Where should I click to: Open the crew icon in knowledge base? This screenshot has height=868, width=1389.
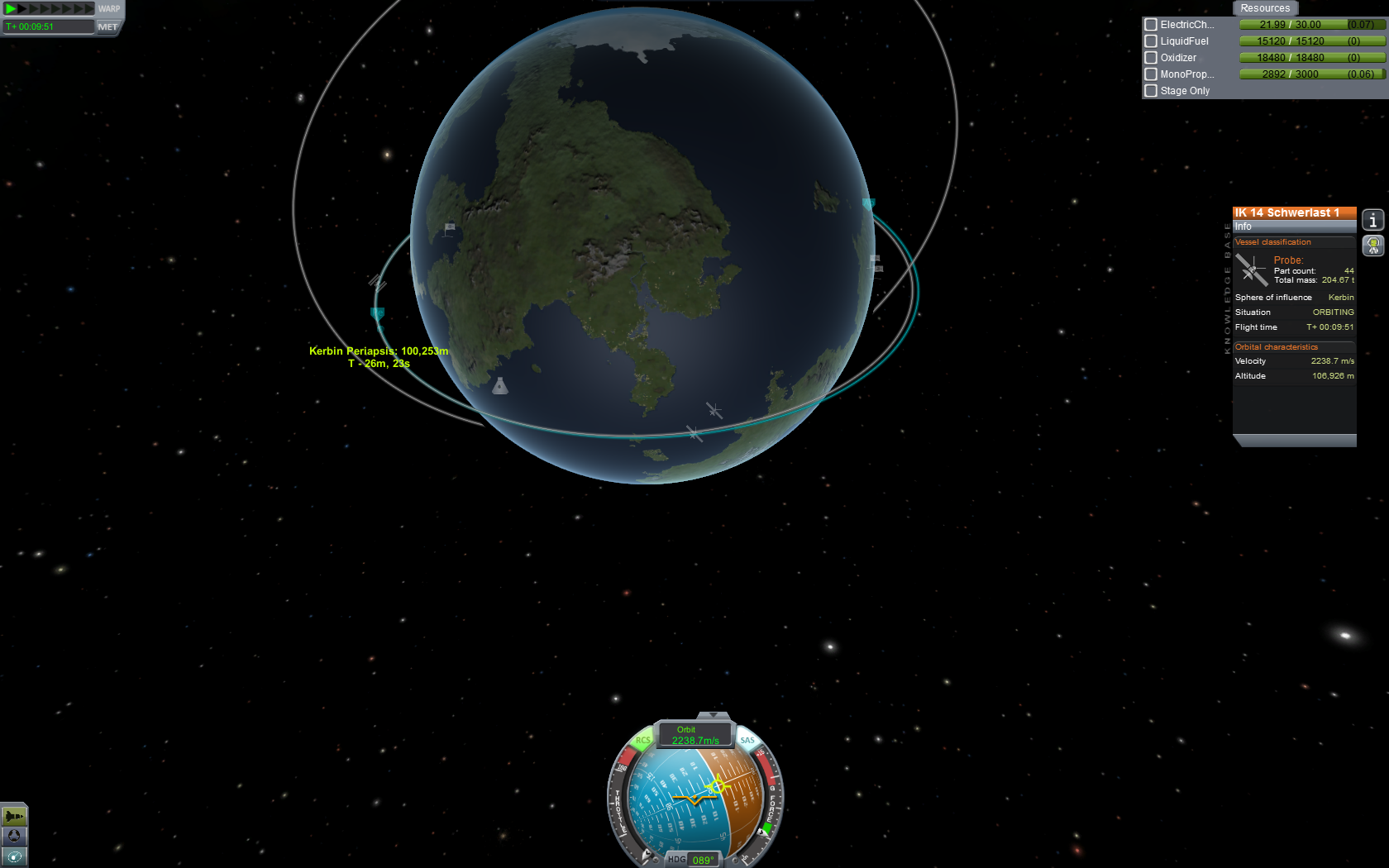click(x=1372, y=246)
